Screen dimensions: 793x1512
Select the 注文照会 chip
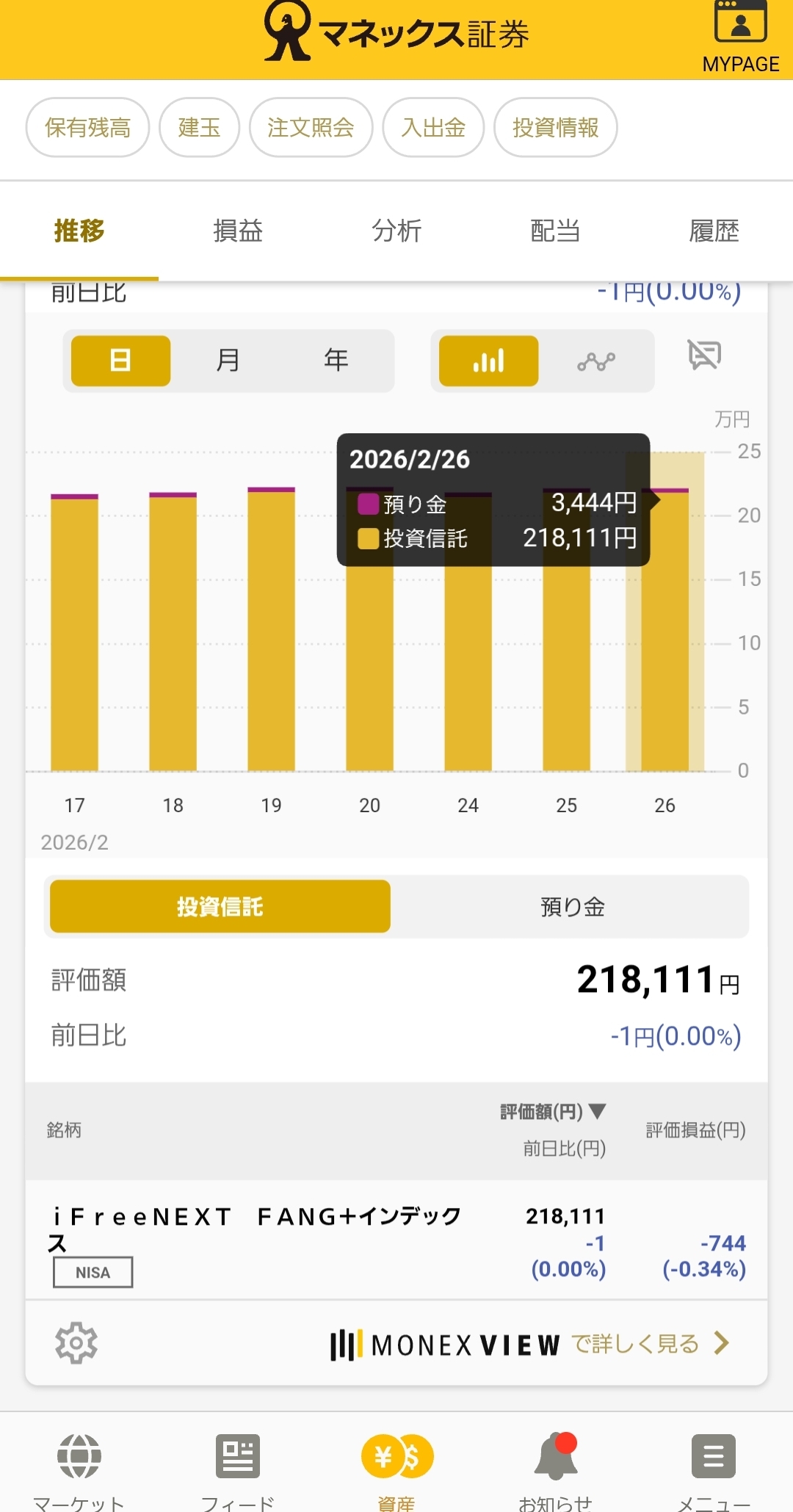tap(311, 128)
